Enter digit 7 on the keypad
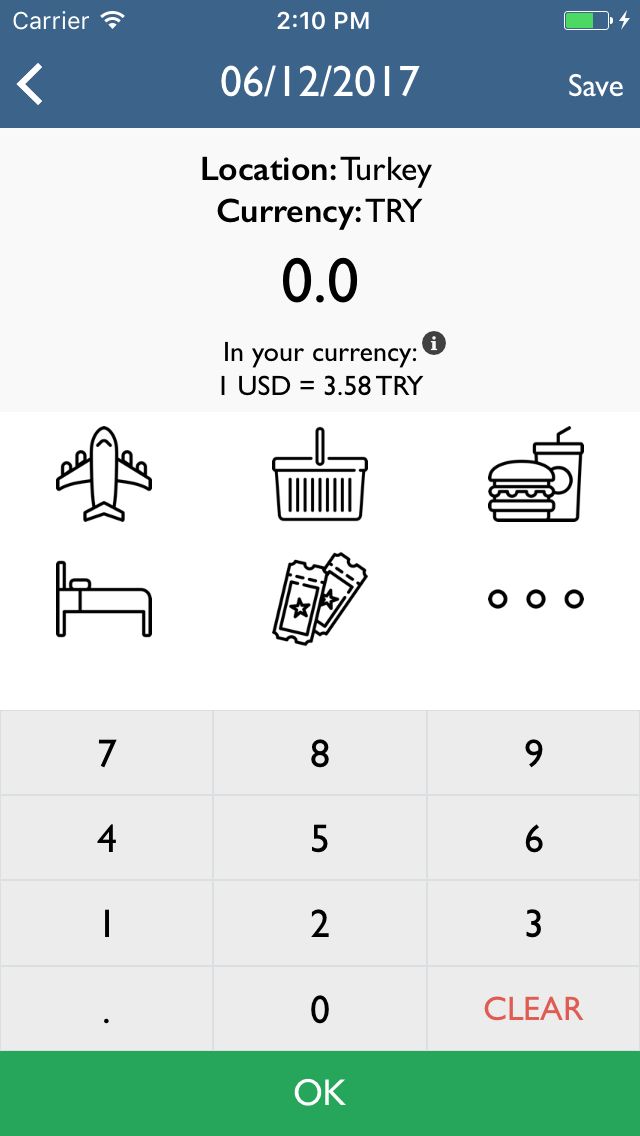Viewport: 640px width, 1136px height. tap(106, 753)
